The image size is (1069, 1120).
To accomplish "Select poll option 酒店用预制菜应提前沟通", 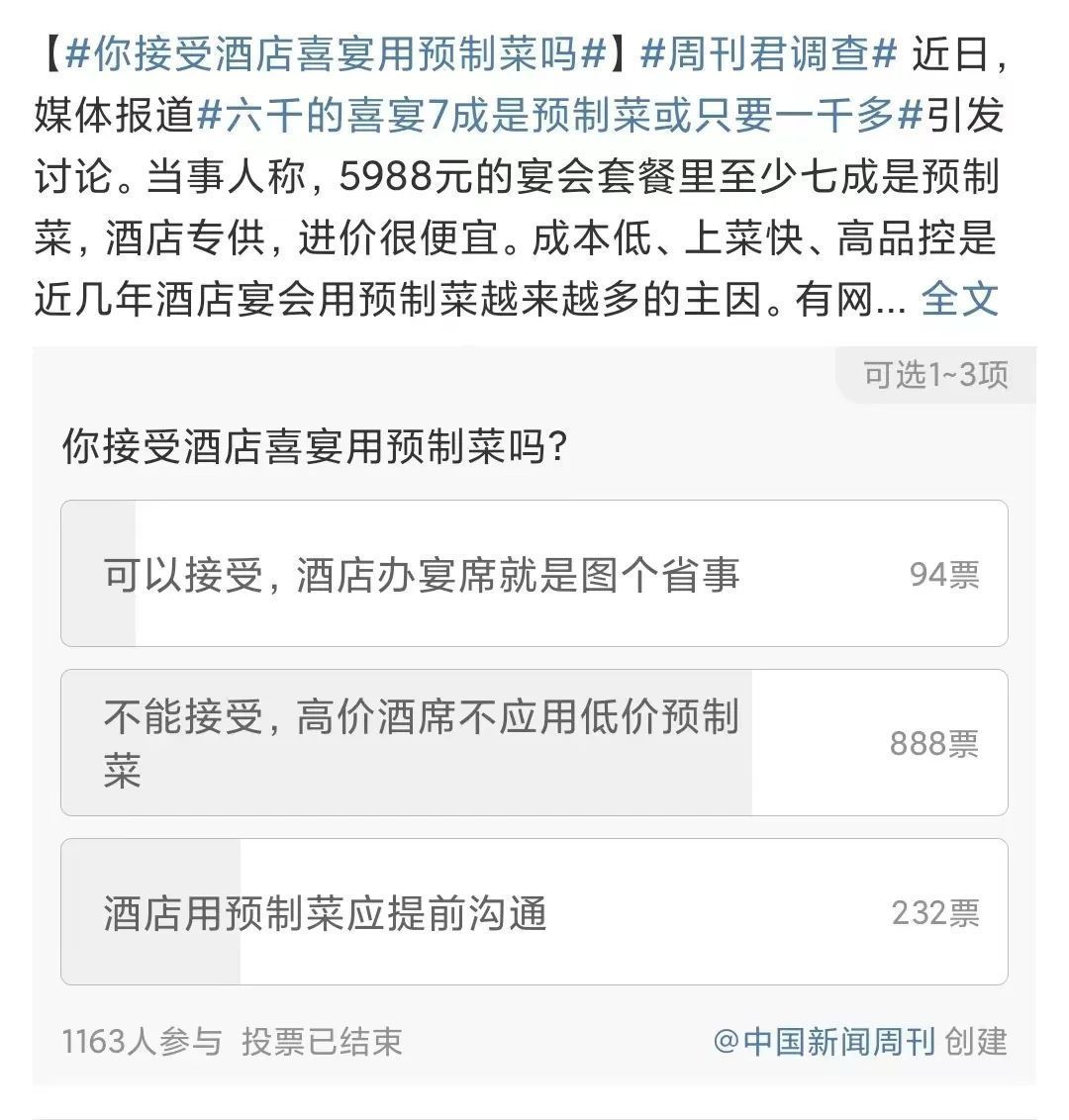I will tap(534, 912).
